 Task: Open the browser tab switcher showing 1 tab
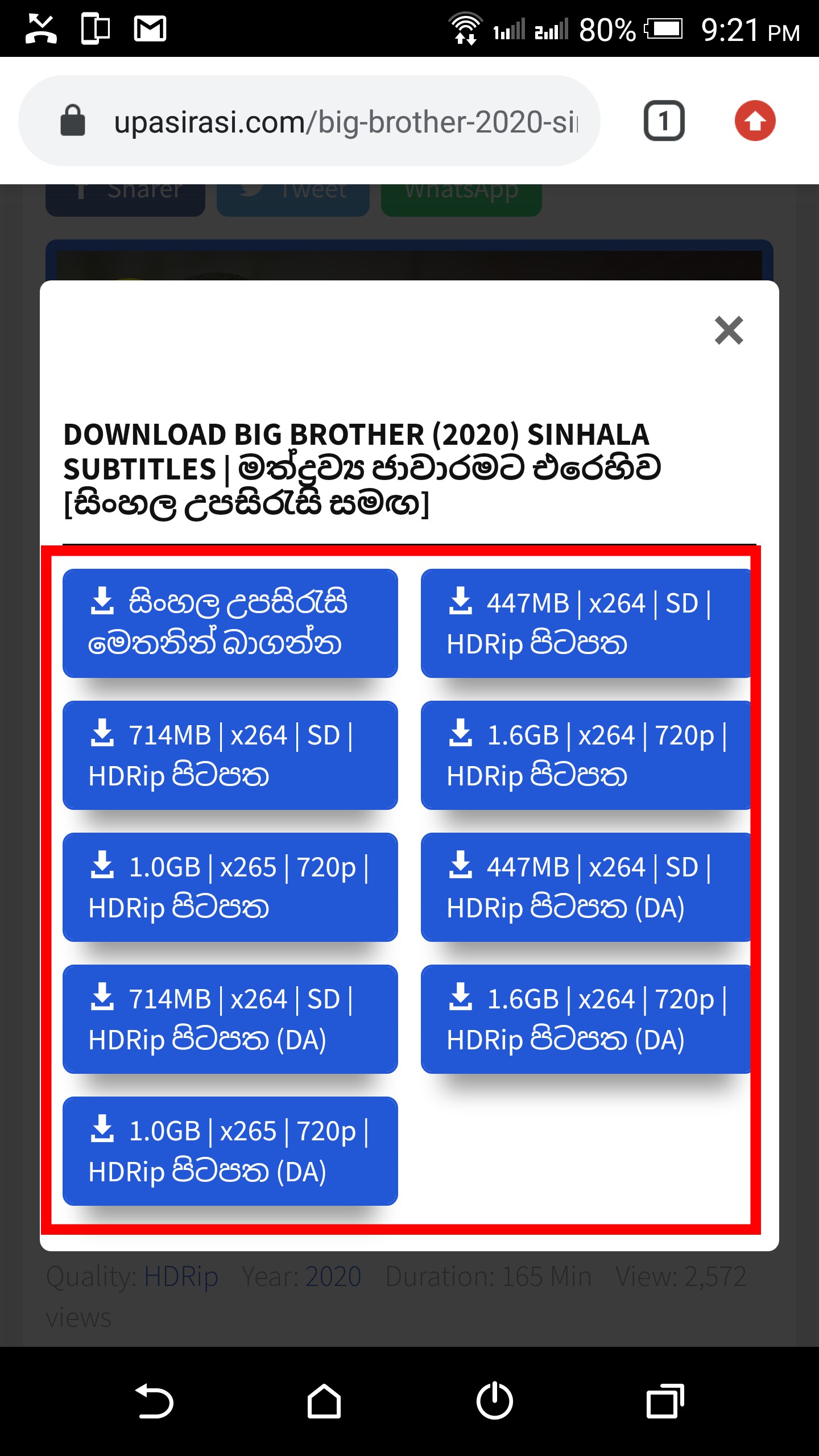point(664,120)
